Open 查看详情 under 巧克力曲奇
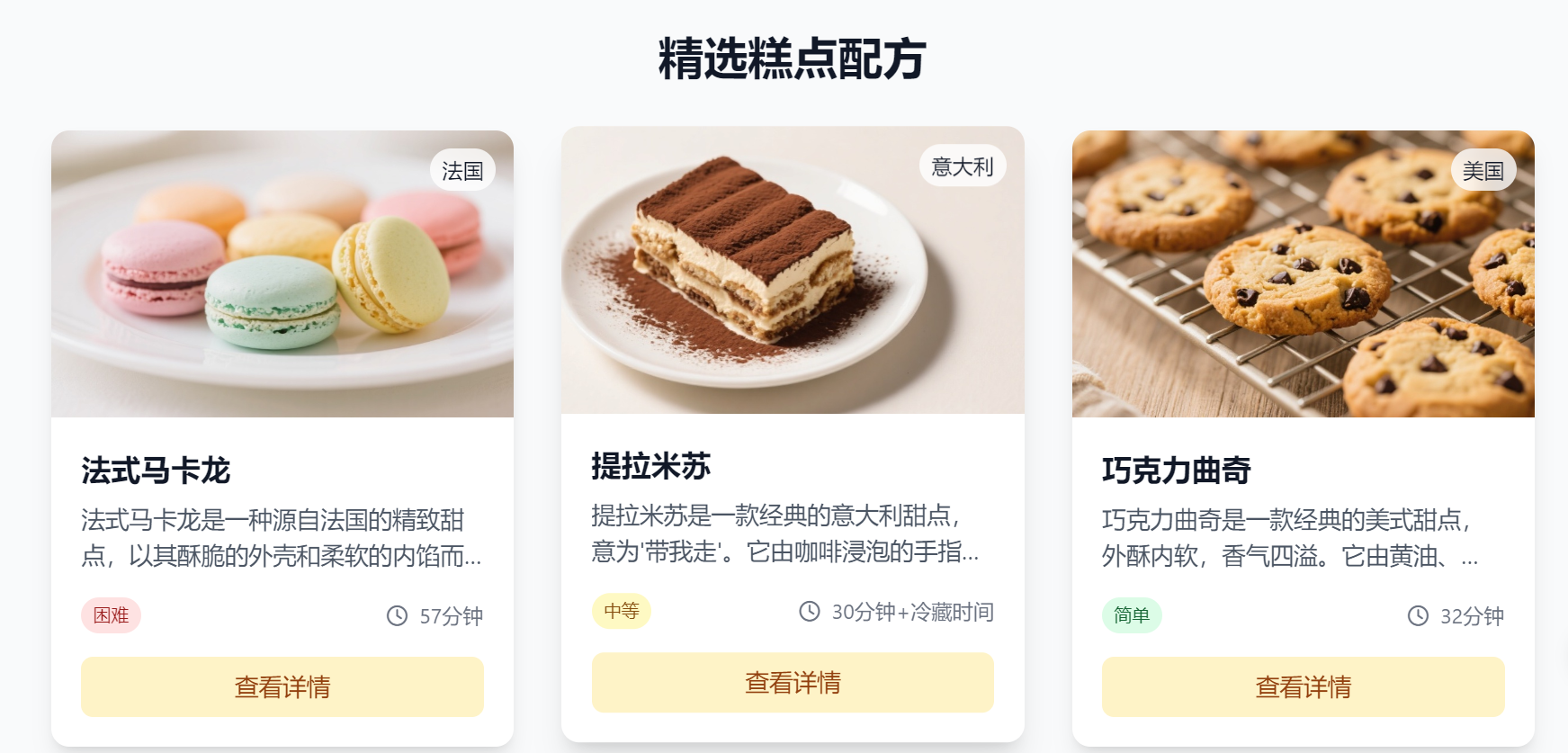 coord(1303,686)
